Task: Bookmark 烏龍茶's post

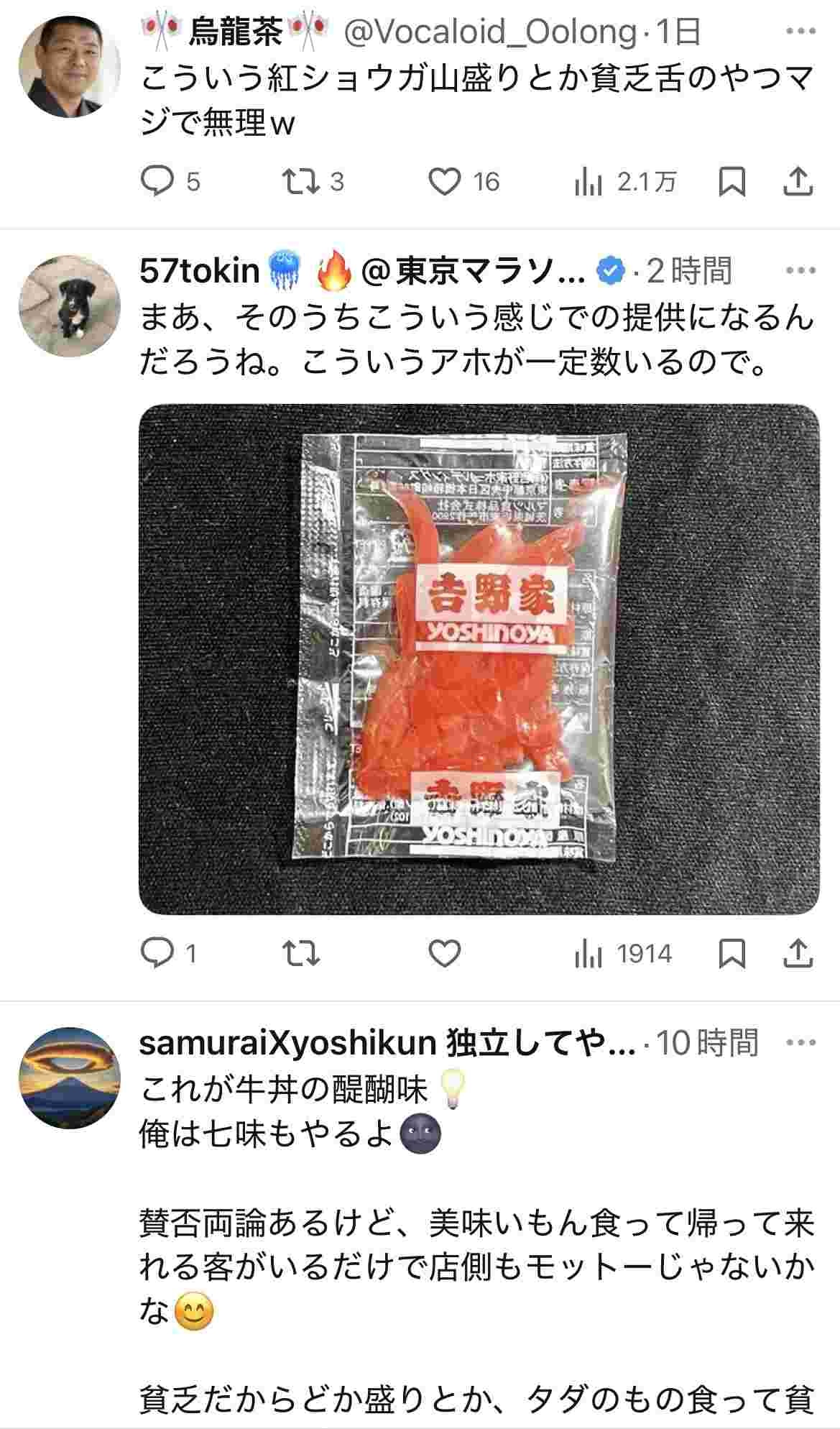Action: [x=731, y=182]
